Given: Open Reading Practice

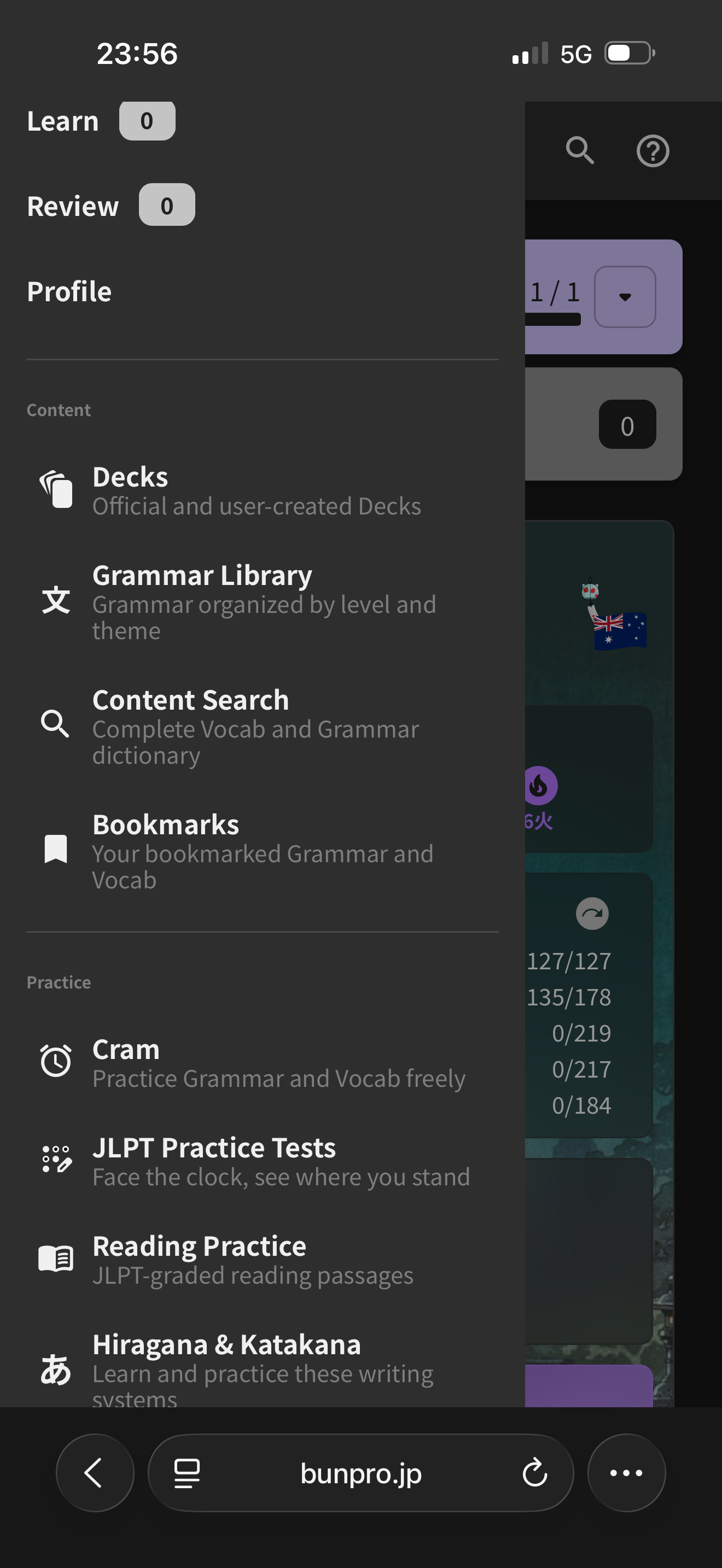Looking at the screenshot, I should pos(199,1247).
